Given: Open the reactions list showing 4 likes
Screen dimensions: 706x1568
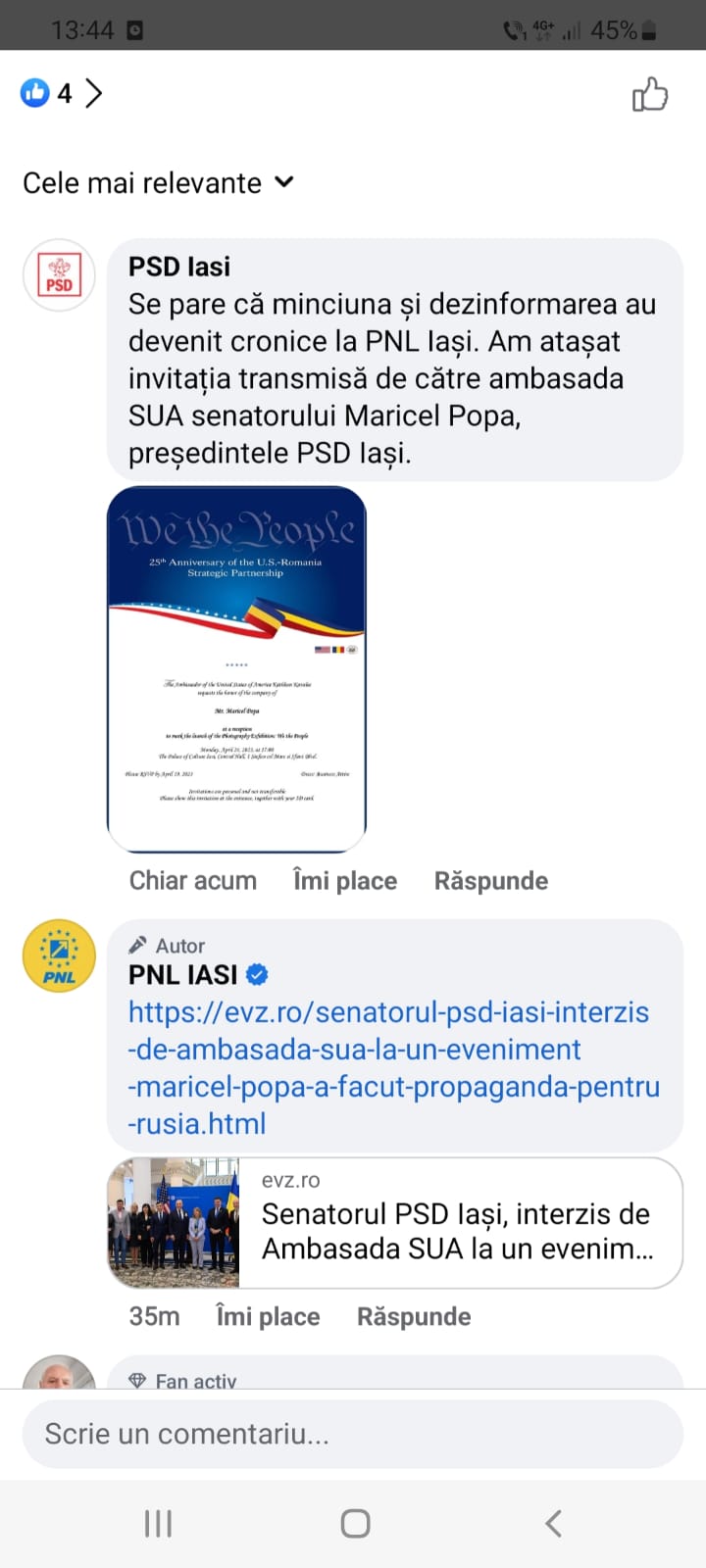Looking at the screenshot, I should coord(61,93).
